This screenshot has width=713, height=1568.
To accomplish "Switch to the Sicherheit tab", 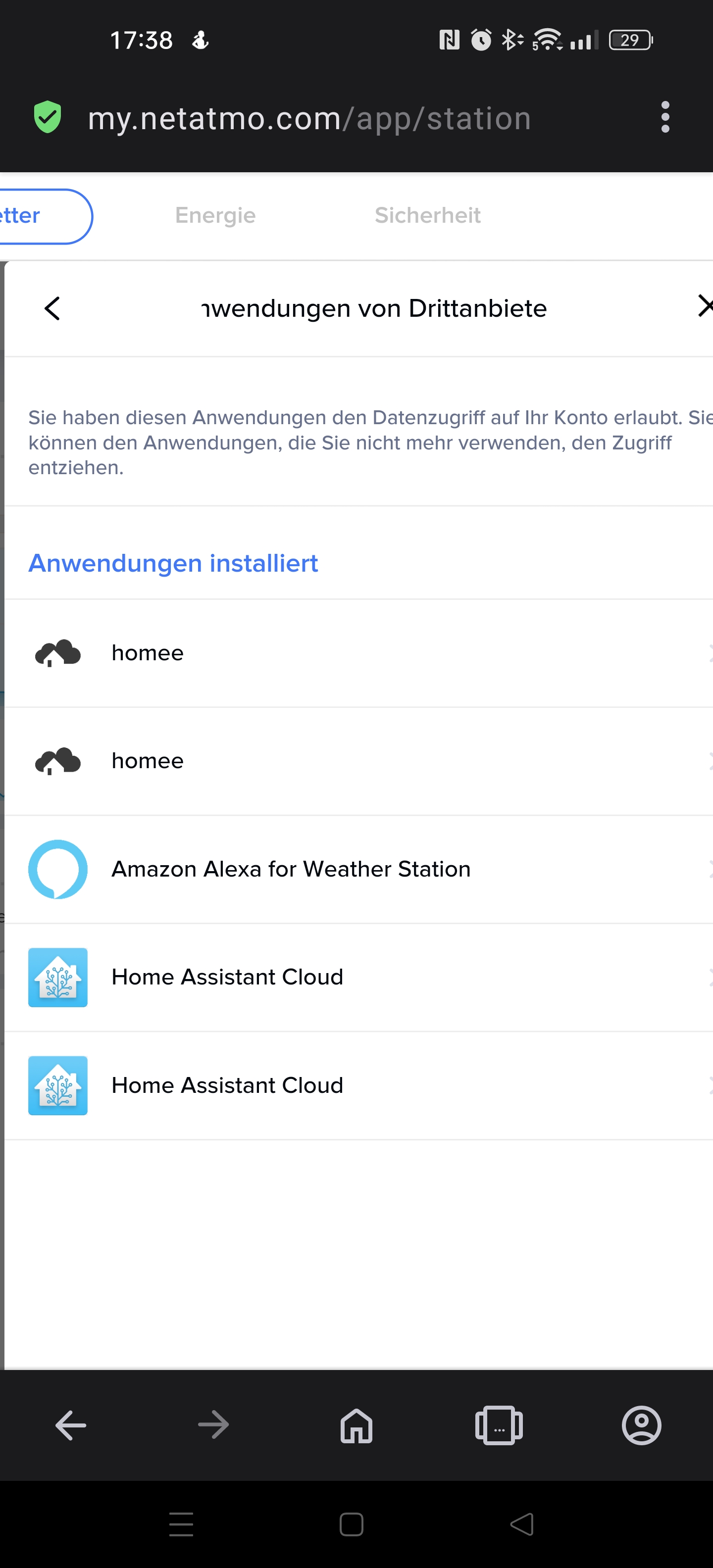I will coord(427,215).
